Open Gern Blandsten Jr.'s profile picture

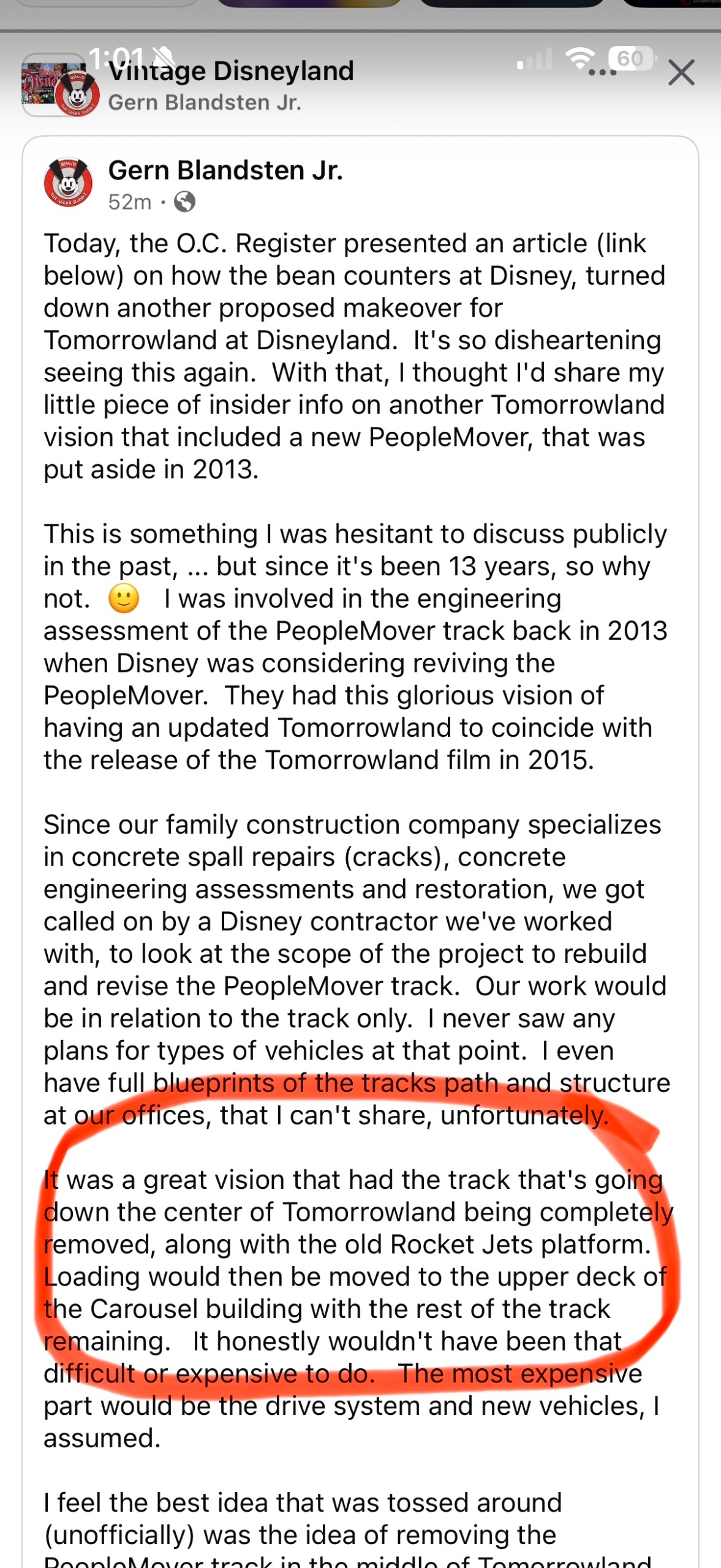coord(68,183)
